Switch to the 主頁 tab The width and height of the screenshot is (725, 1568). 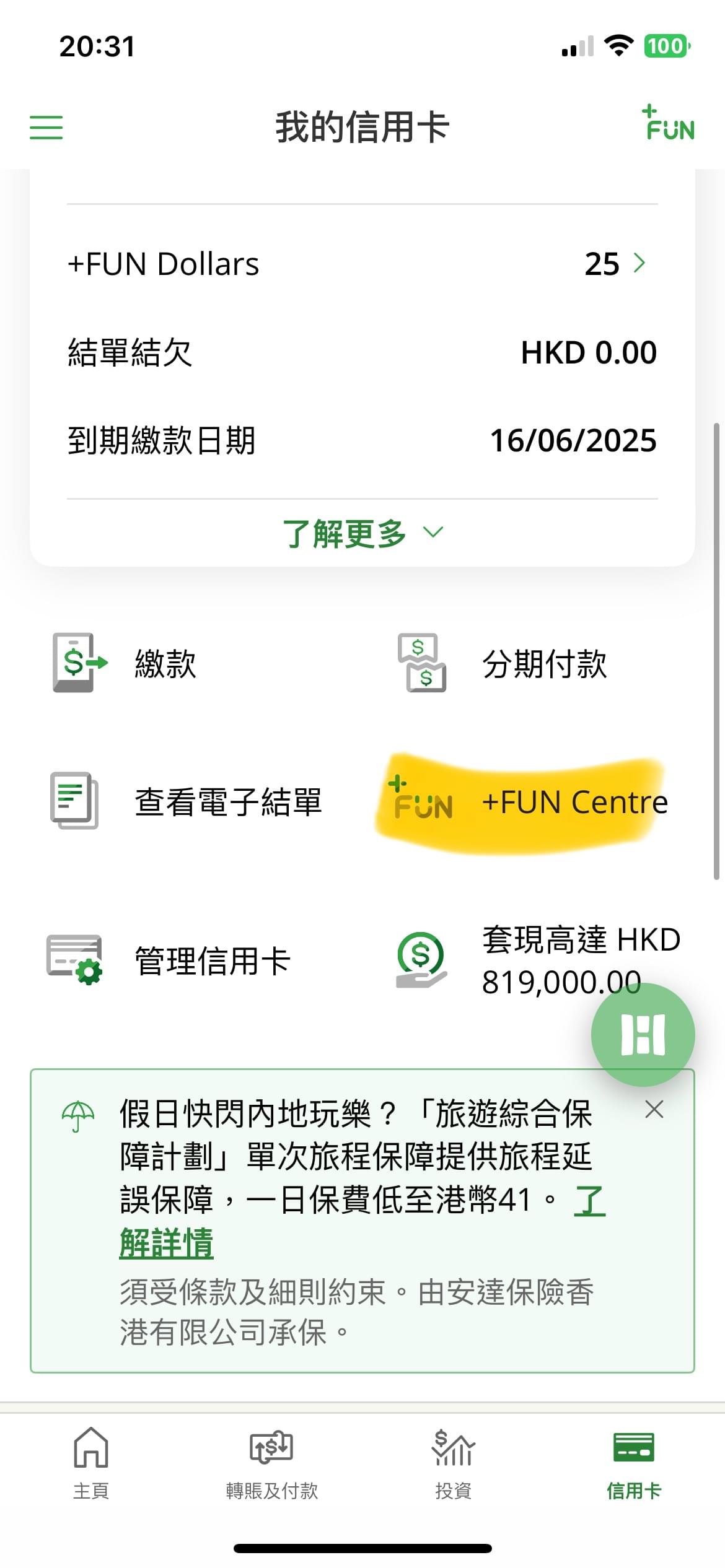[91, 1464]
